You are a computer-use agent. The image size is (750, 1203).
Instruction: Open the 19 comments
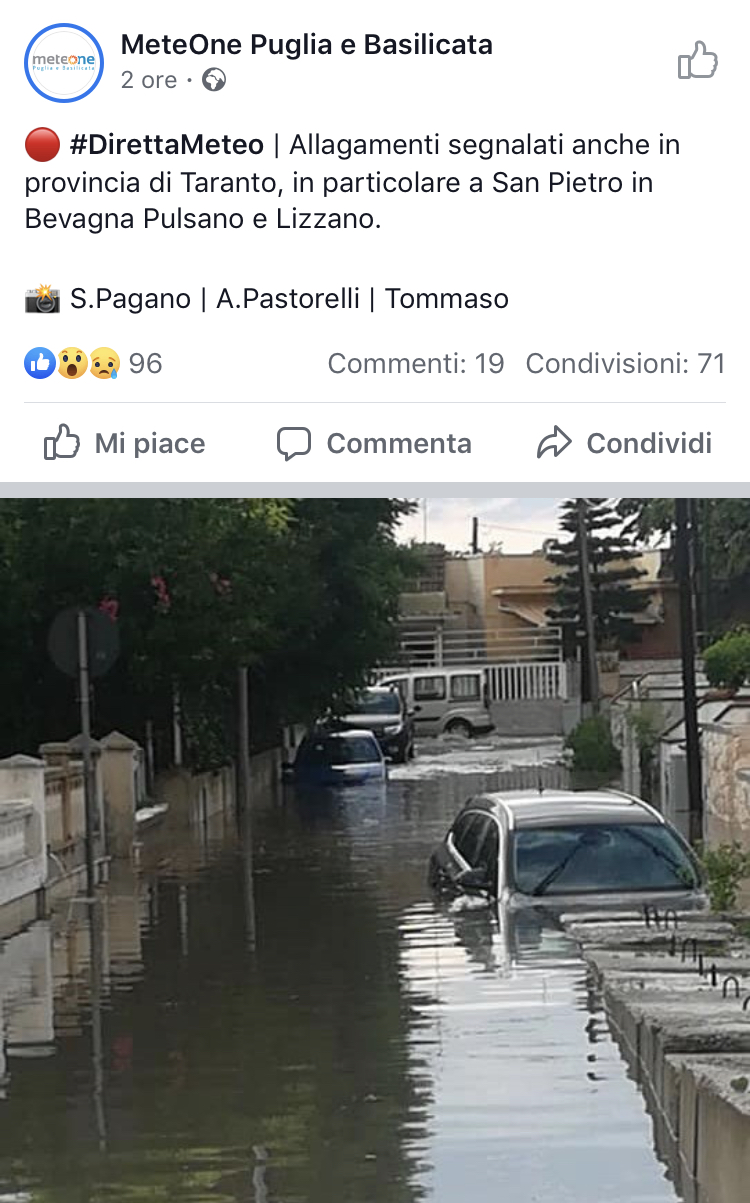[x=416, y=363]
